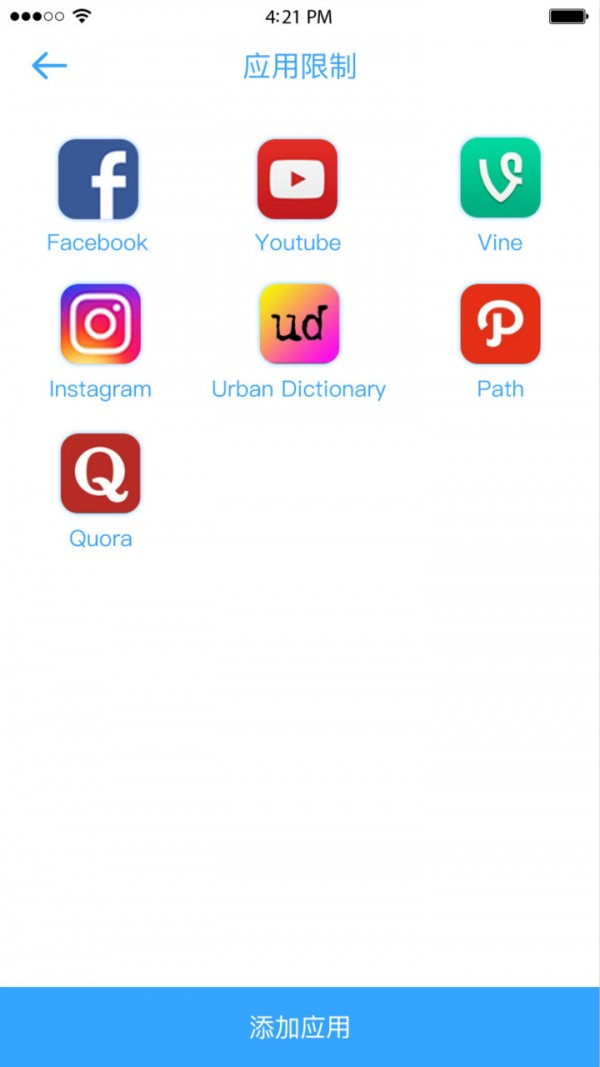Select Urban Dictionary from the grid
The height and width of the screenshot is (1067, 600).
pyautogui.click(x=299, y=324)
